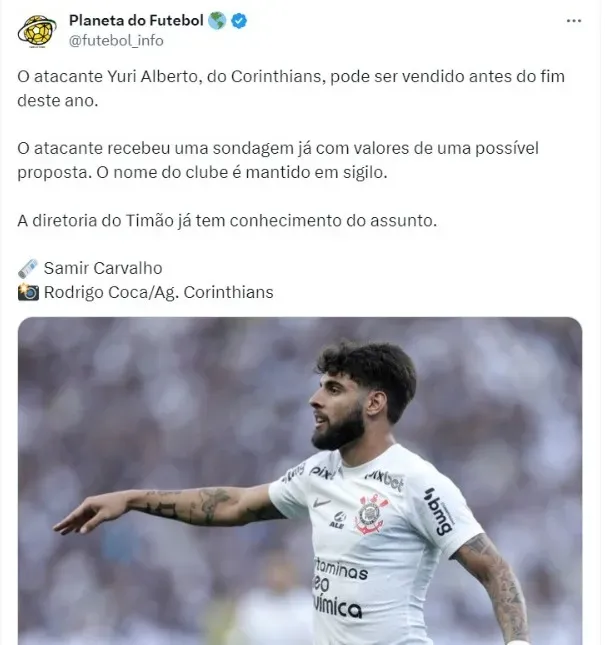Screen dimensions: 612x645
Task: Open the tweet's three-dot overflow menu
Action: click(x=573, y=21)
